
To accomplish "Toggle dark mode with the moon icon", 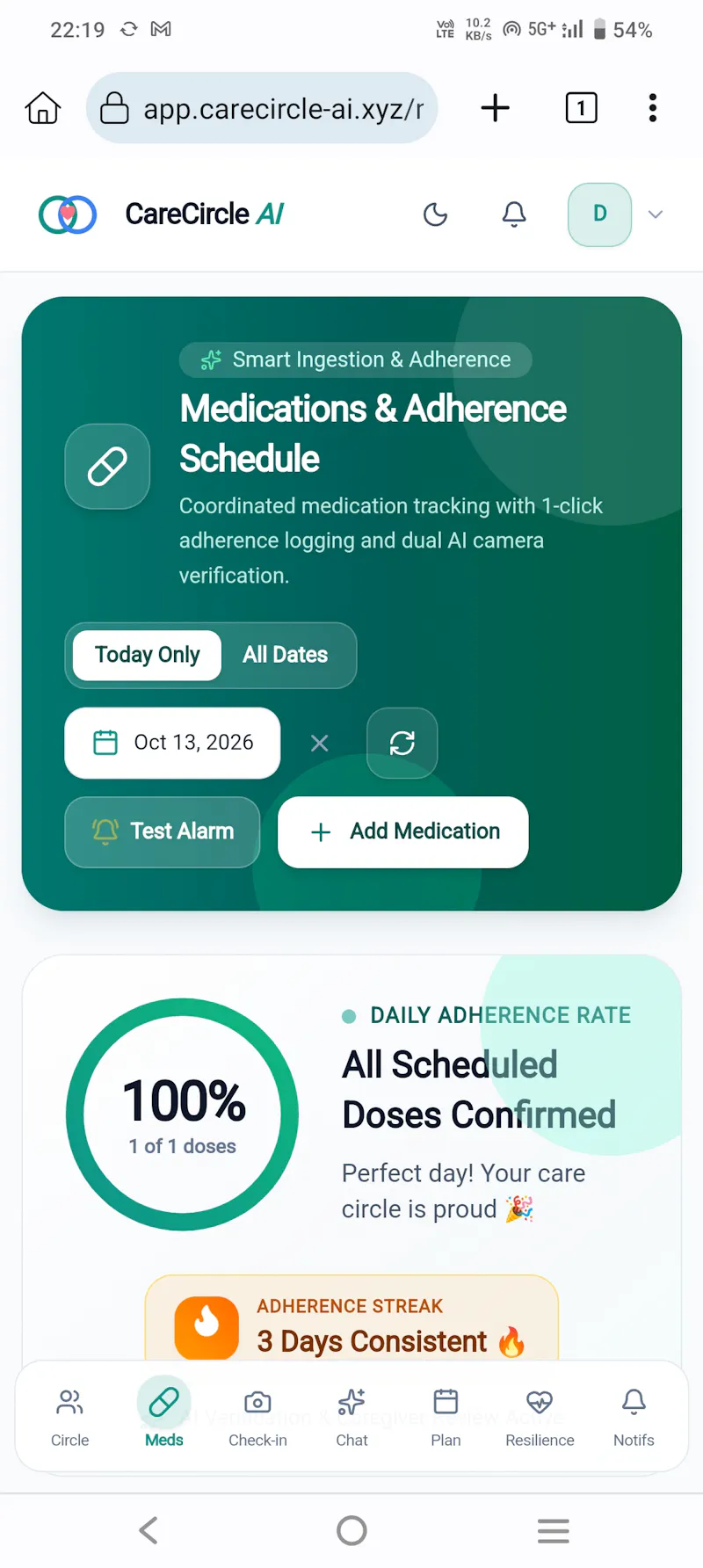I will coord(435,214).
